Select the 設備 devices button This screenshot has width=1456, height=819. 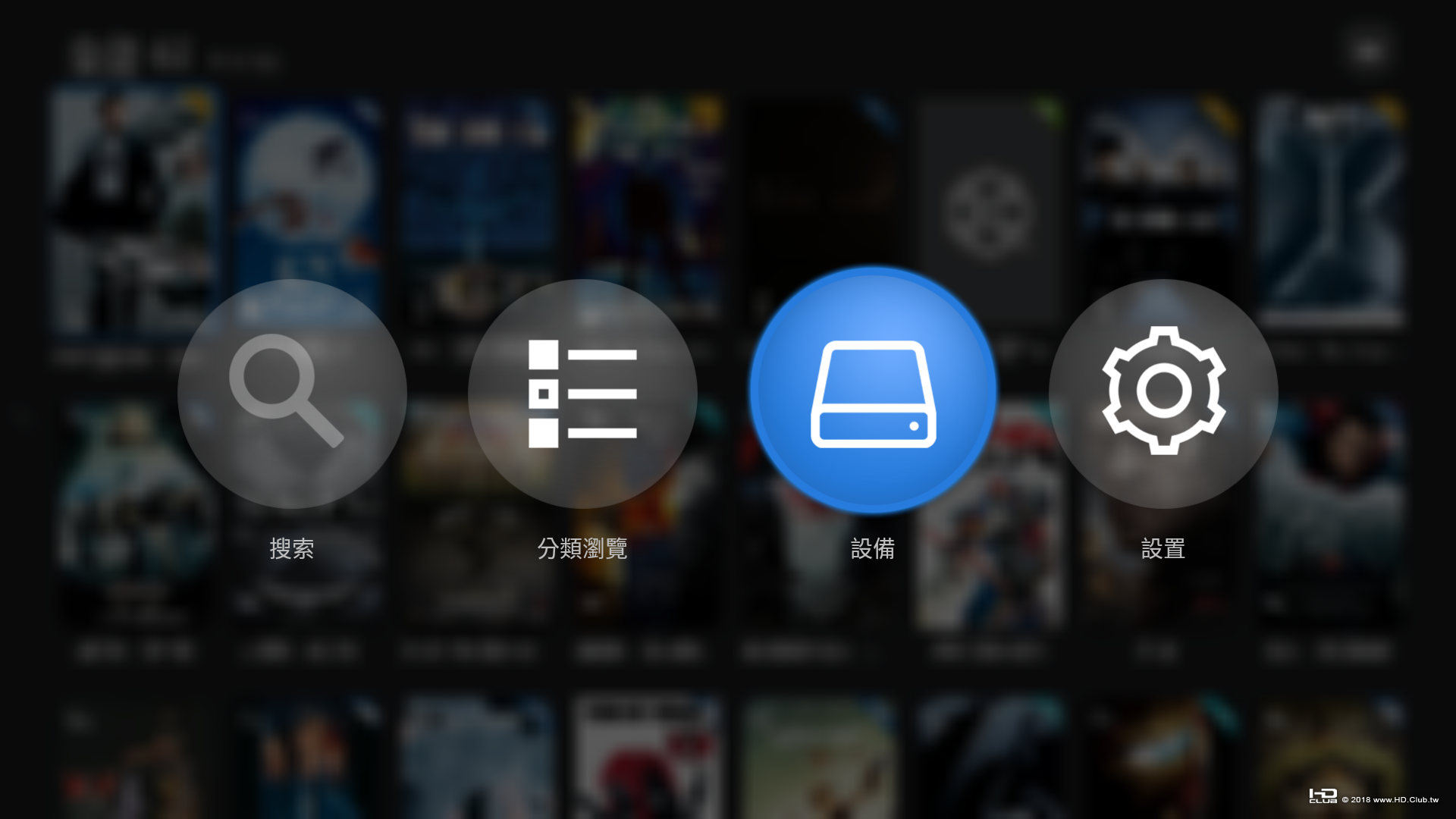873,391
